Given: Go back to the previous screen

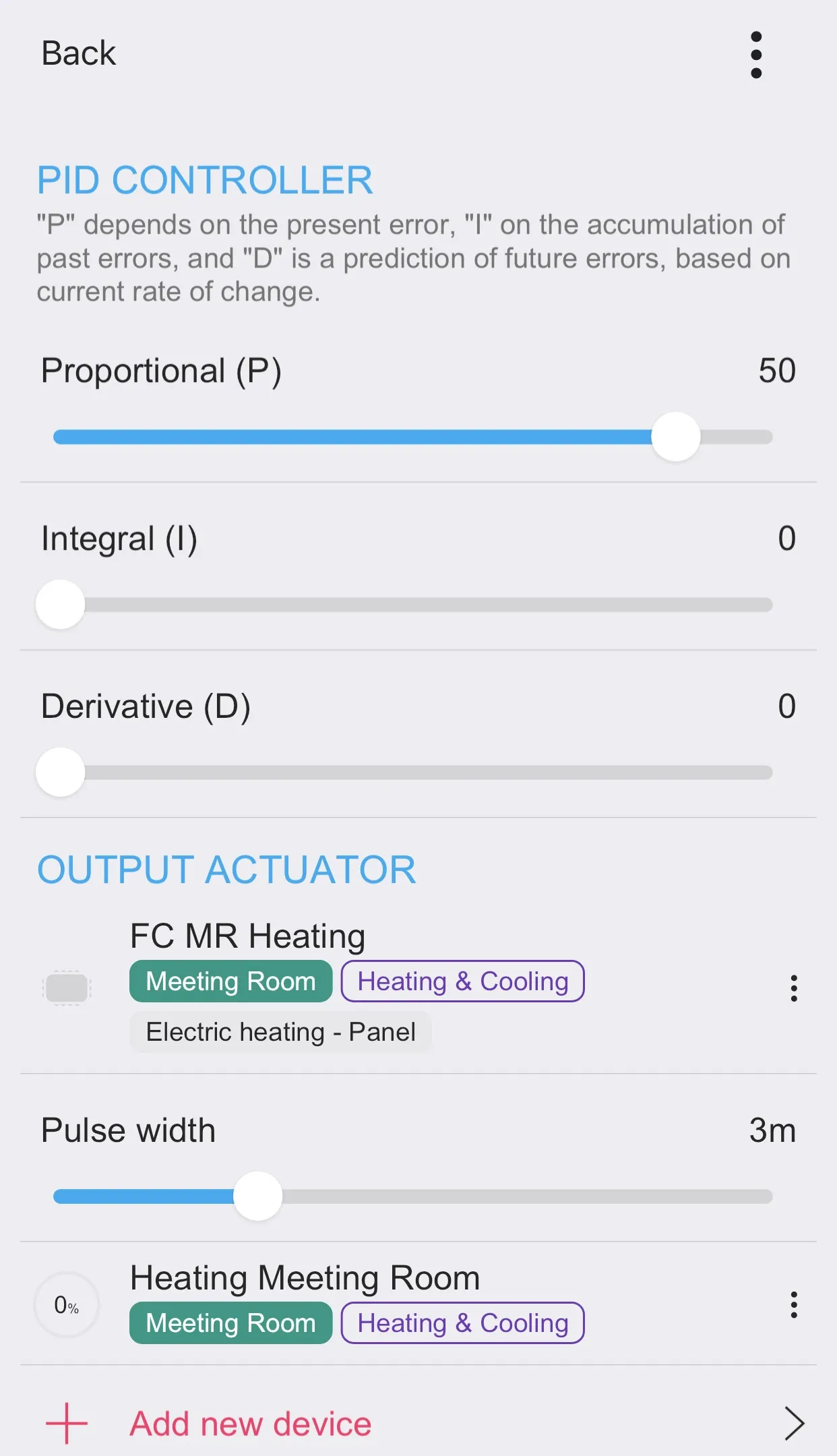Looking at the screenshot, I should (78, 53).
